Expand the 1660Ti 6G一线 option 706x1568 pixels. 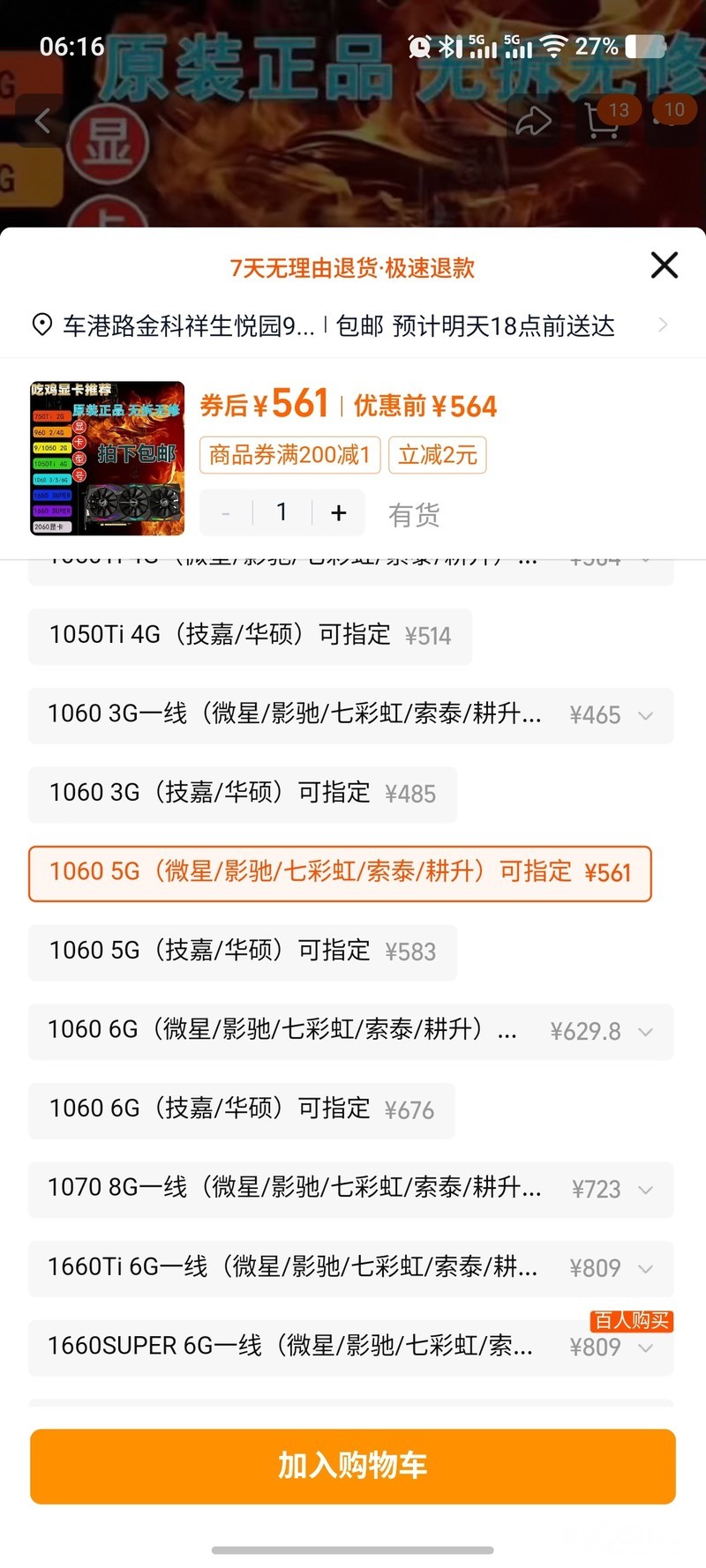click(646, 1268)
